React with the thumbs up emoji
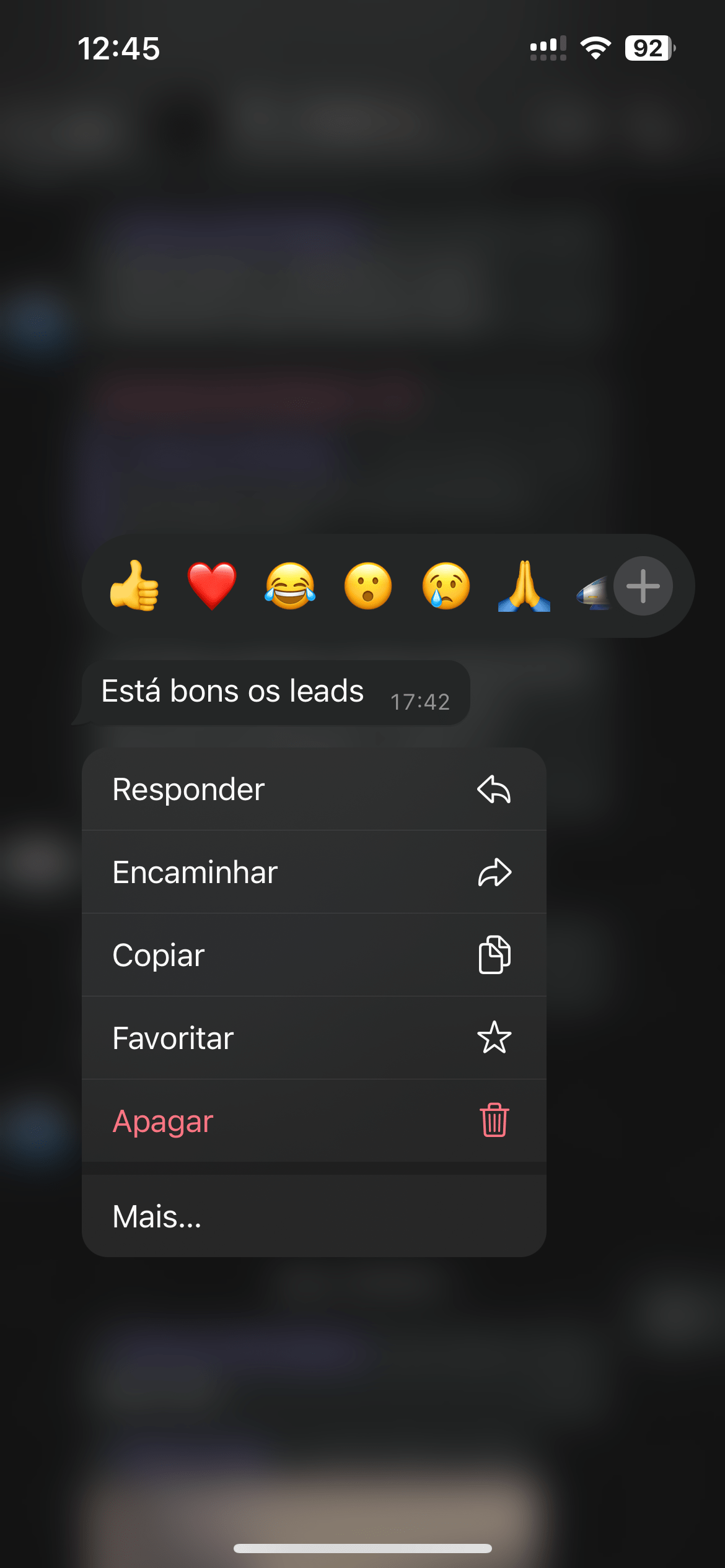725x1568 pixels. click(x=134, y=586)
